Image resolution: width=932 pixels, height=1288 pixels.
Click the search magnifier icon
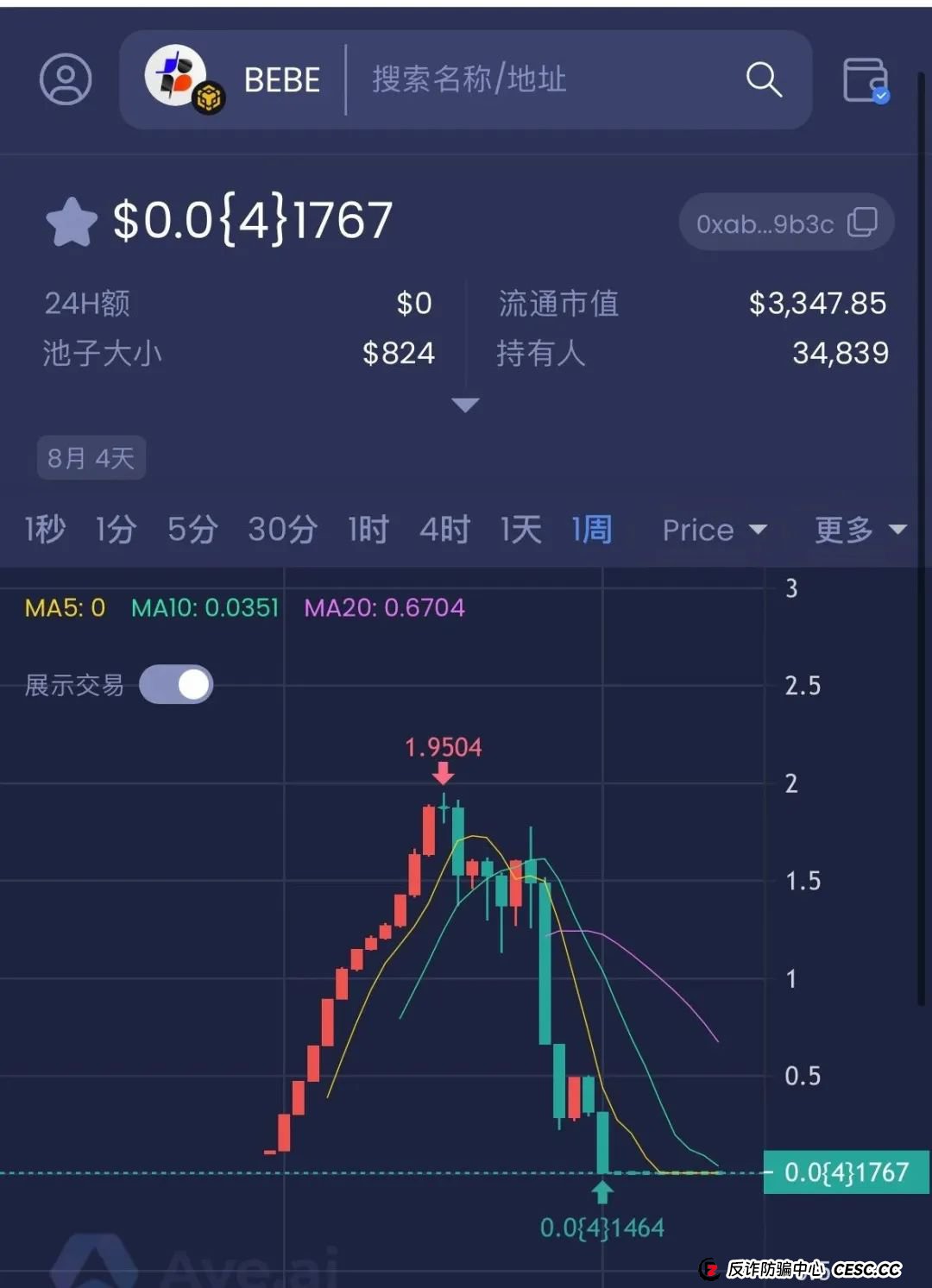click(763, 80)
